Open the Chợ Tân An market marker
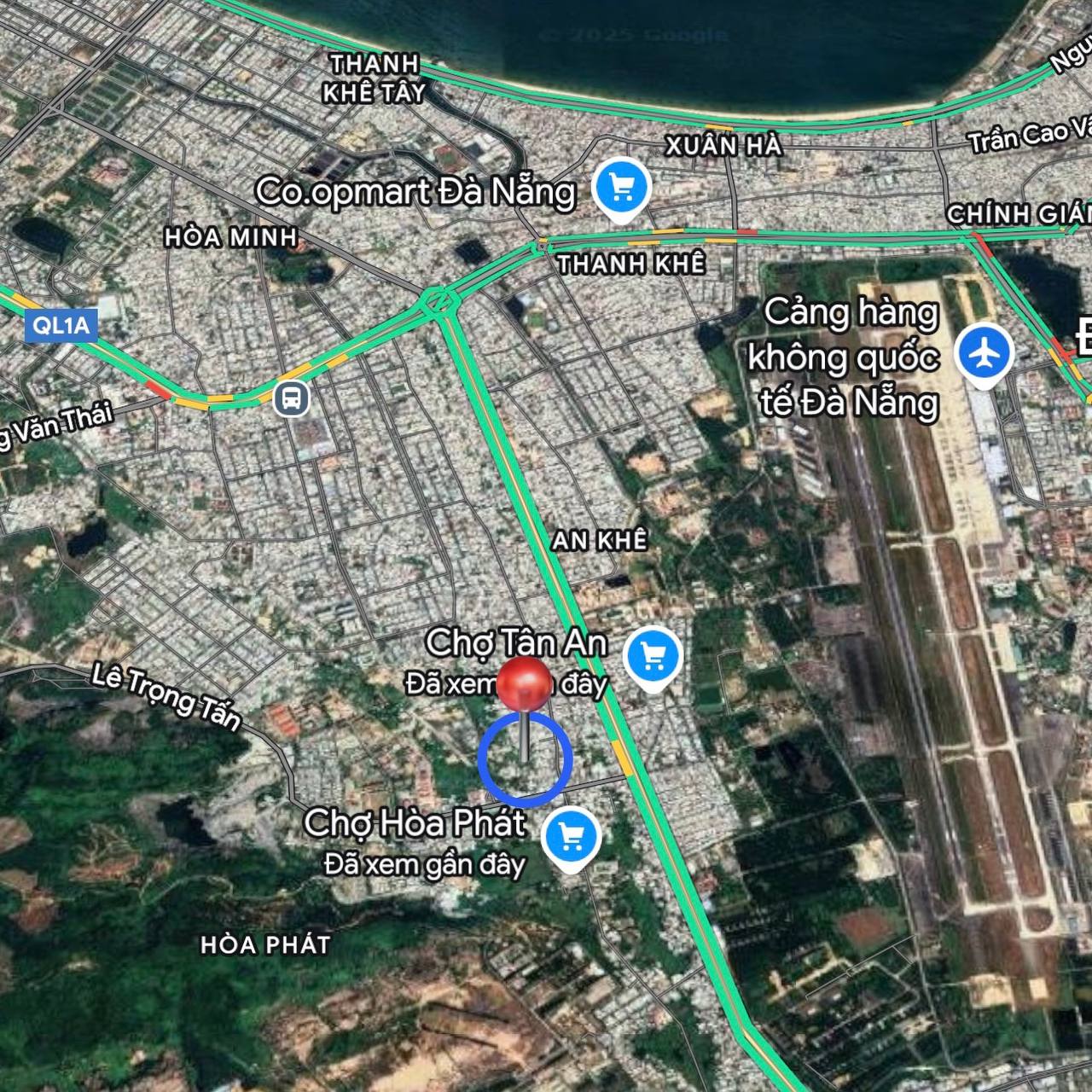The height and width of the screenshot is (1092, 1092). [653, 656]
